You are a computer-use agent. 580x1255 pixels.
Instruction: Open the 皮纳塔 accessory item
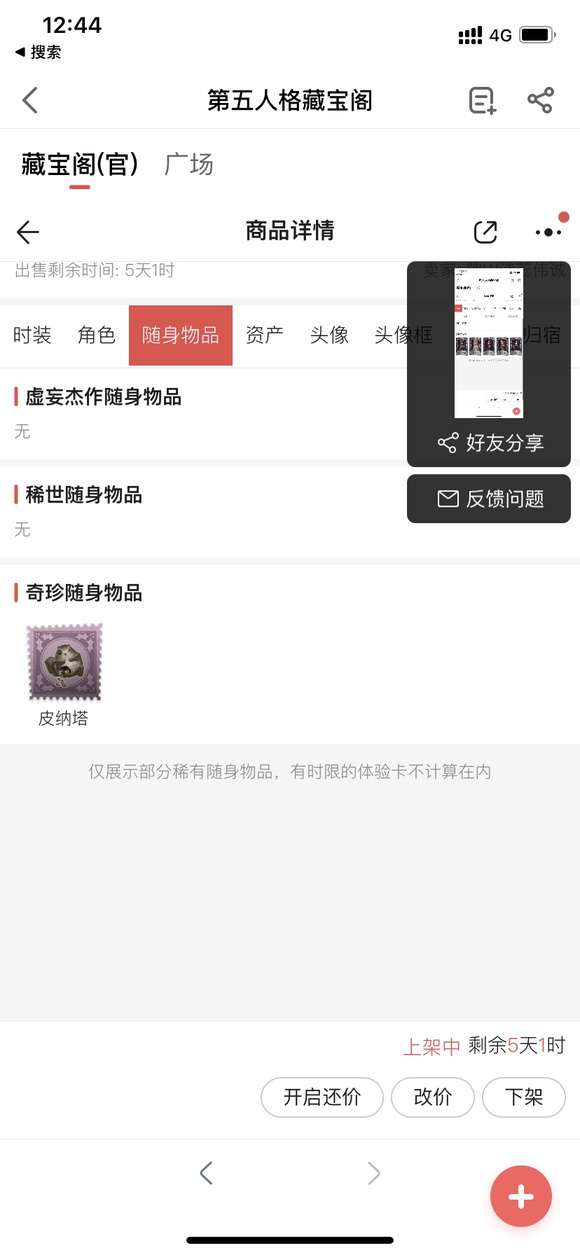[64, 674]
